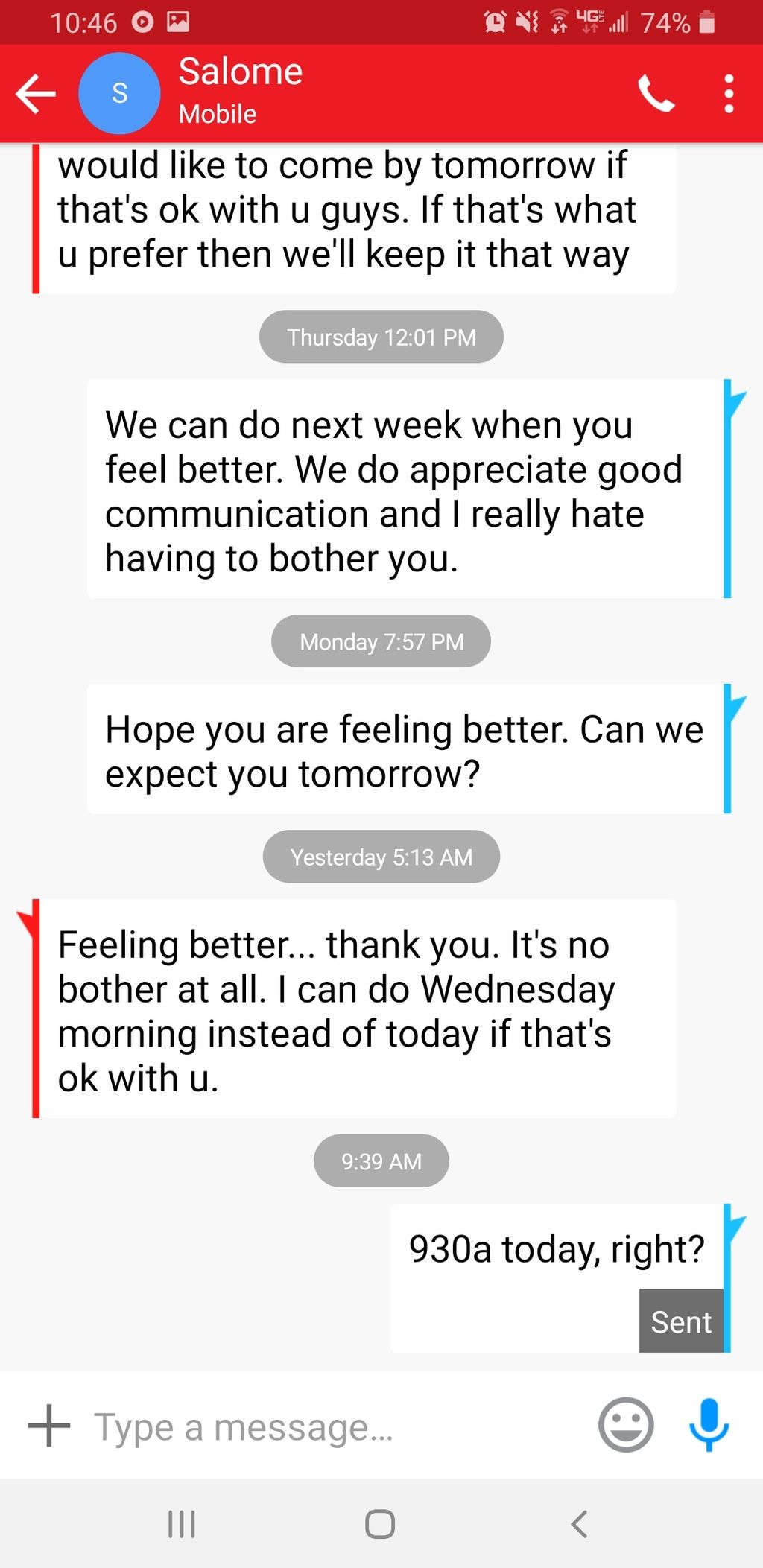This screenshot has height=1568, width=763.
Task: Call Salome using the phone icon
Action: pyautogui.click(x=656, y=94)
